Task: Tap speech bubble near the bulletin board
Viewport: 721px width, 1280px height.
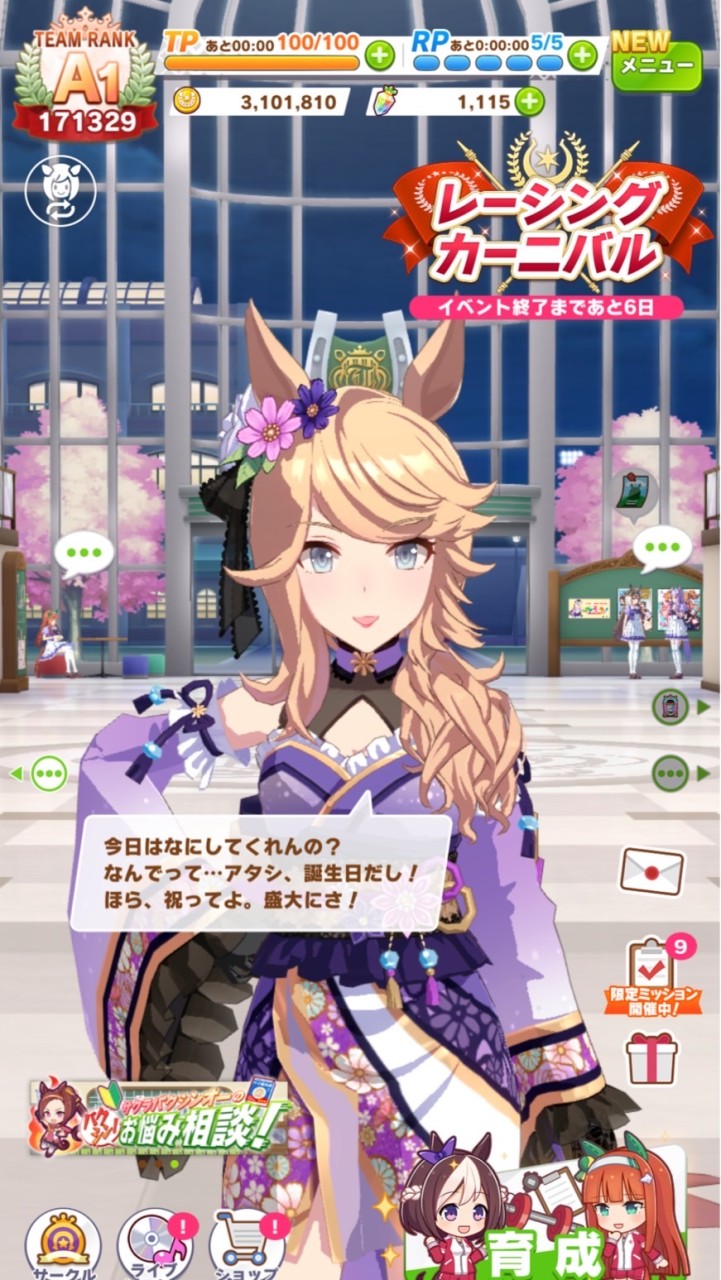Action: coord(662,547)
